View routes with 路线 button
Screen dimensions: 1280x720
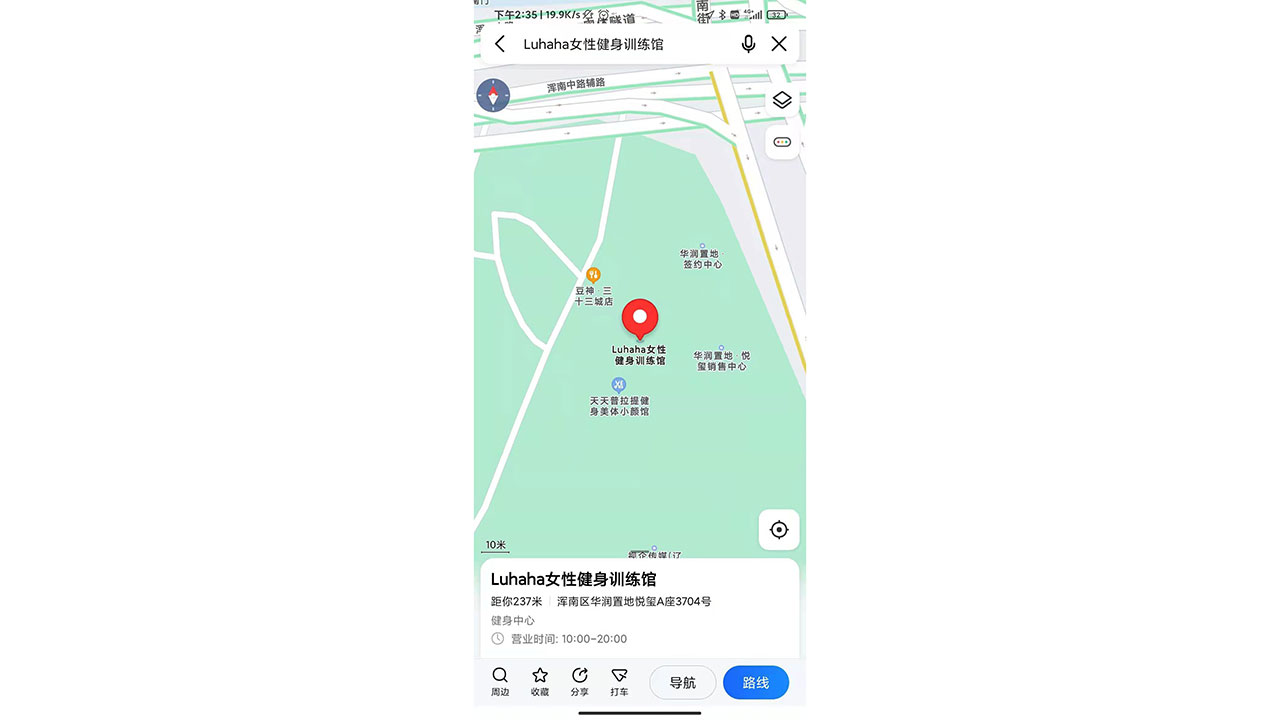(756, 682)
